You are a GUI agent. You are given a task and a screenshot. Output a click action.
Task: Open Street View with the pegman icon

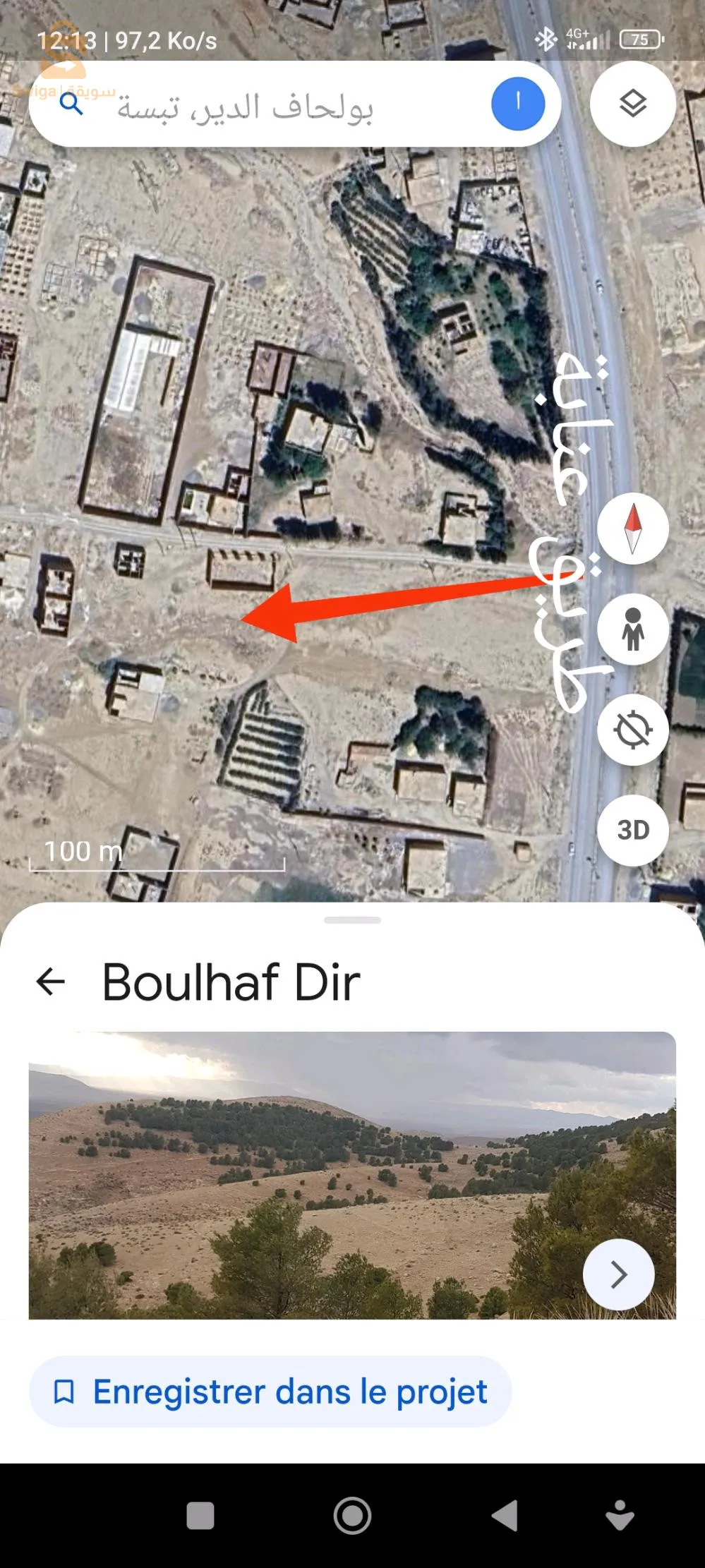632,629
